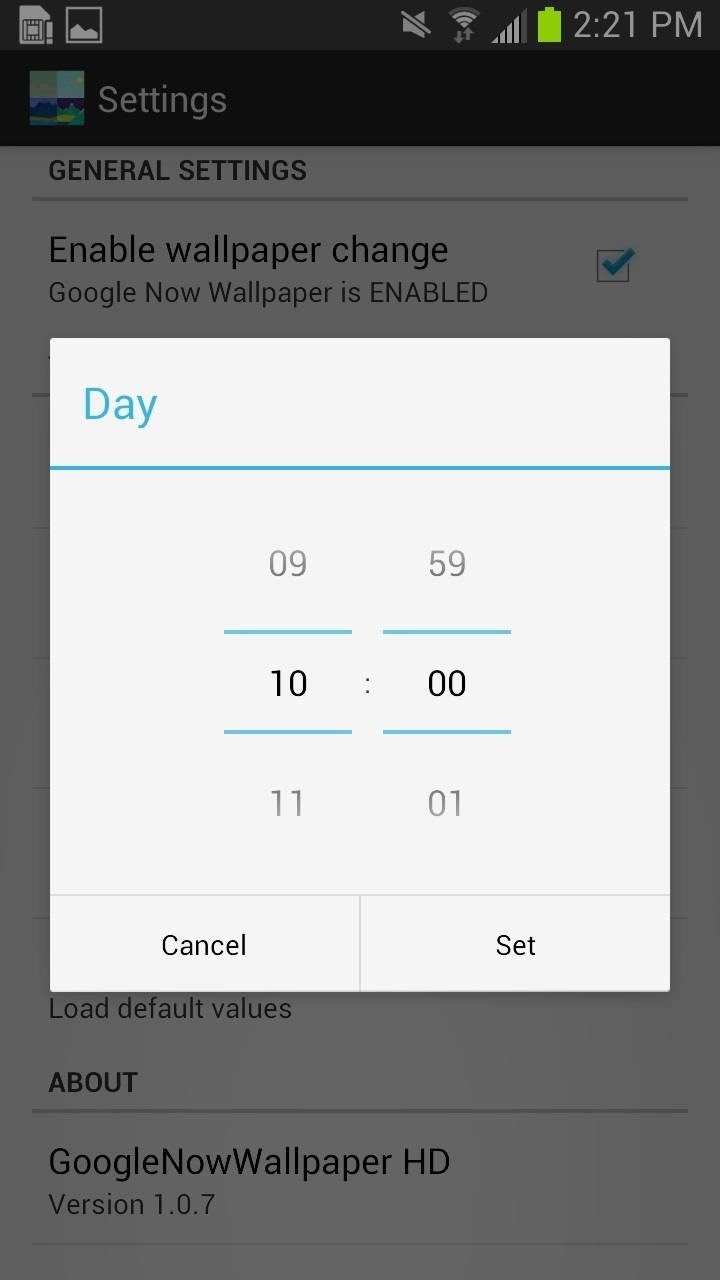Tap Load default values
The height and width of the screenshot is (1280, 720).
click(x=170, y=1008)
